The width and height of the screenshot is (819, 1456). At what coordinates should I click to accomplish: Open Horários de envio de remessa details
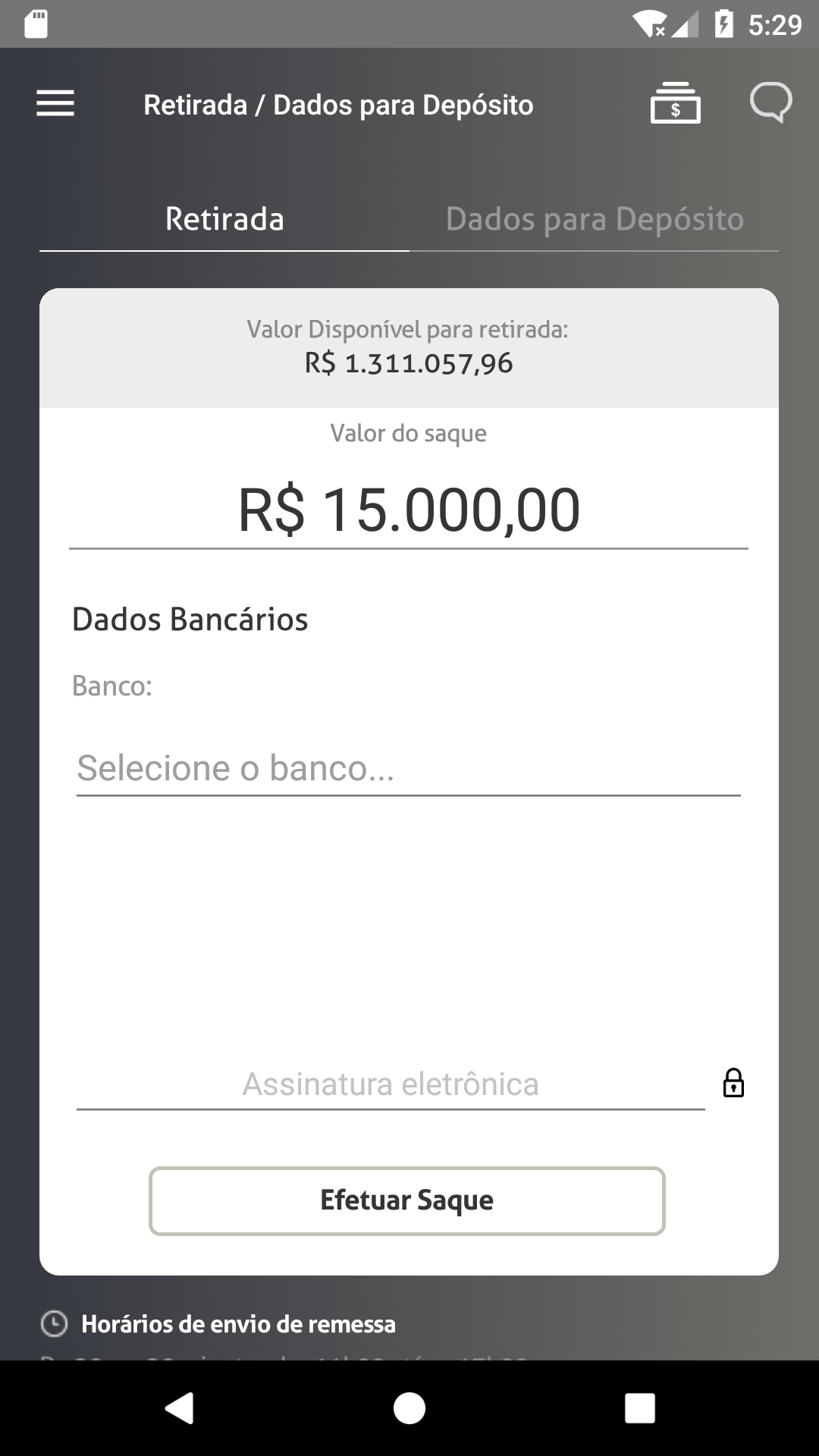tap(239, 1323)
